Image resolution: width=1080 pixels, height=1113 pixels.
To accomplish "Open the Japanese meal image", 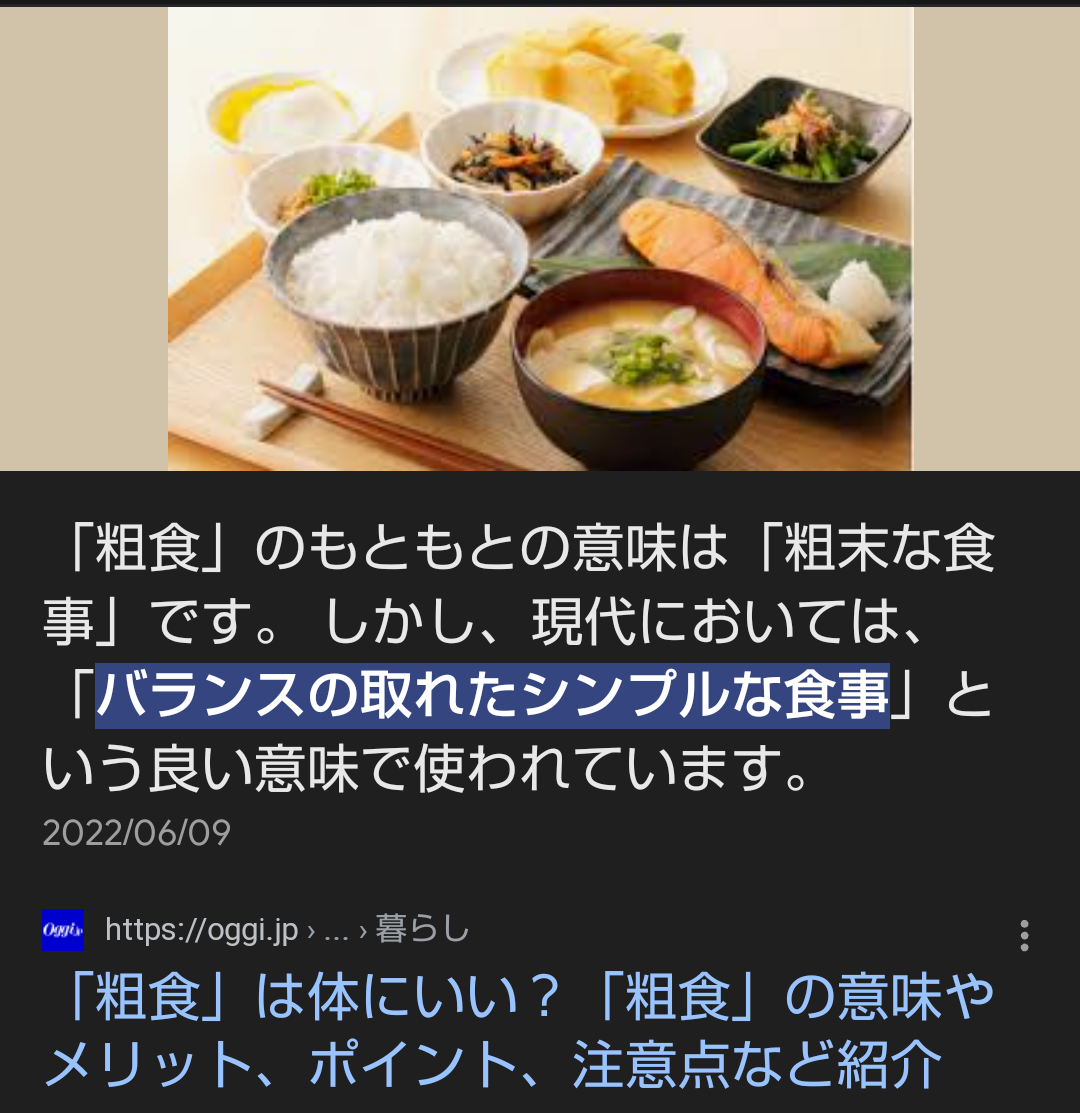I will (540, 238).
